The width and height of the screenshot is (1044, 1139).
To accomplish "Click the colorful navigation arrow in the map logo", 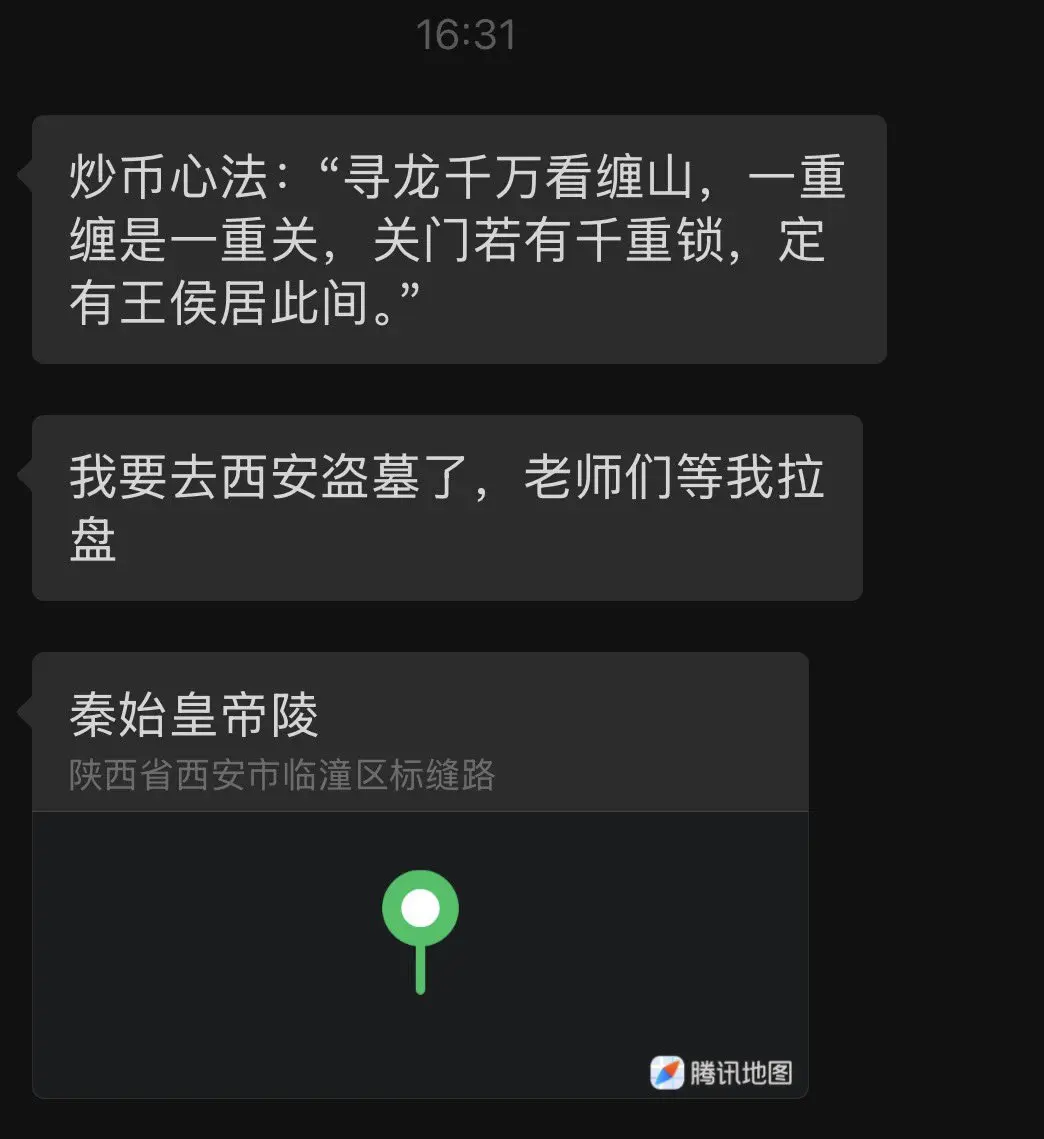I will pyautogui.click(x=666, y=1072).
